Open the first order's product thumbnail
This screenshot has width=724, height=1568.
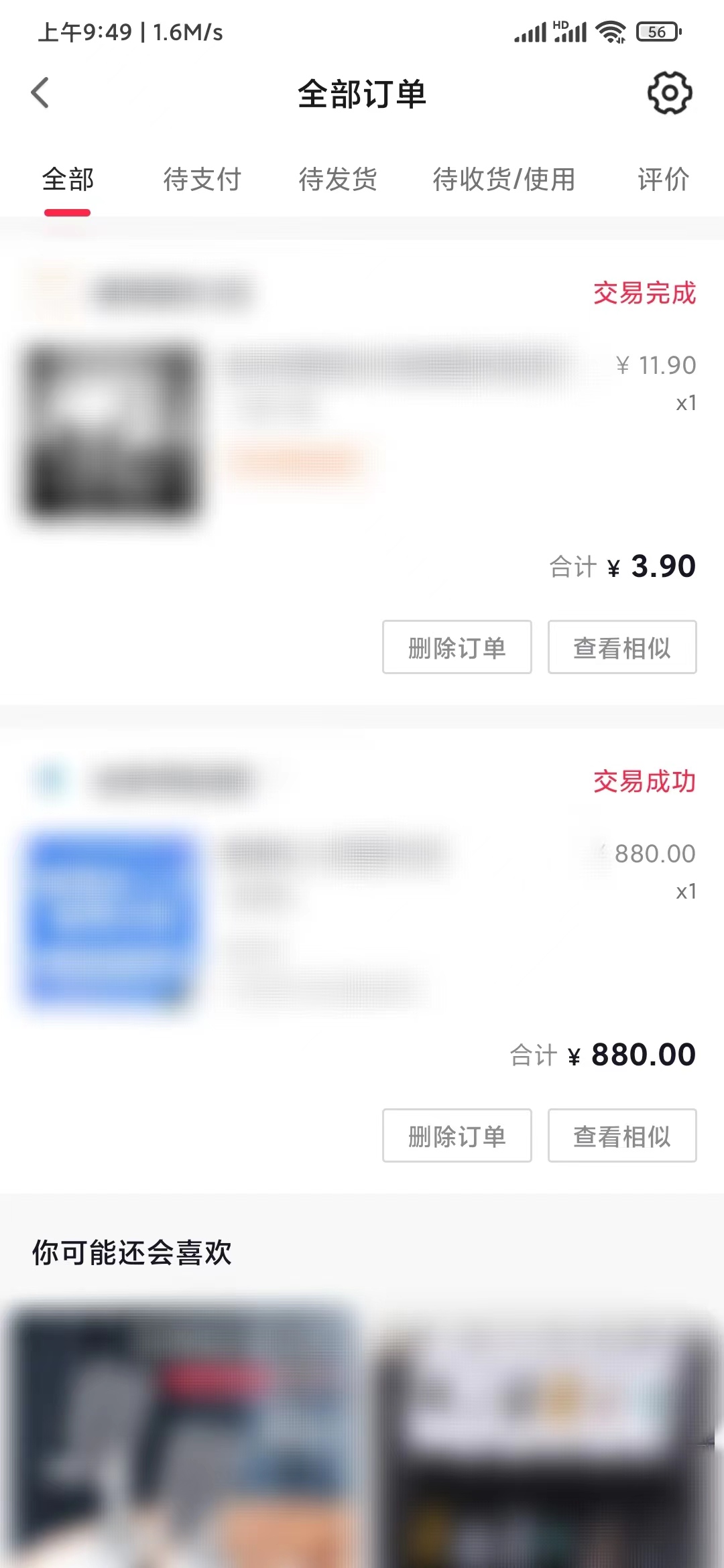coord(111,429)
